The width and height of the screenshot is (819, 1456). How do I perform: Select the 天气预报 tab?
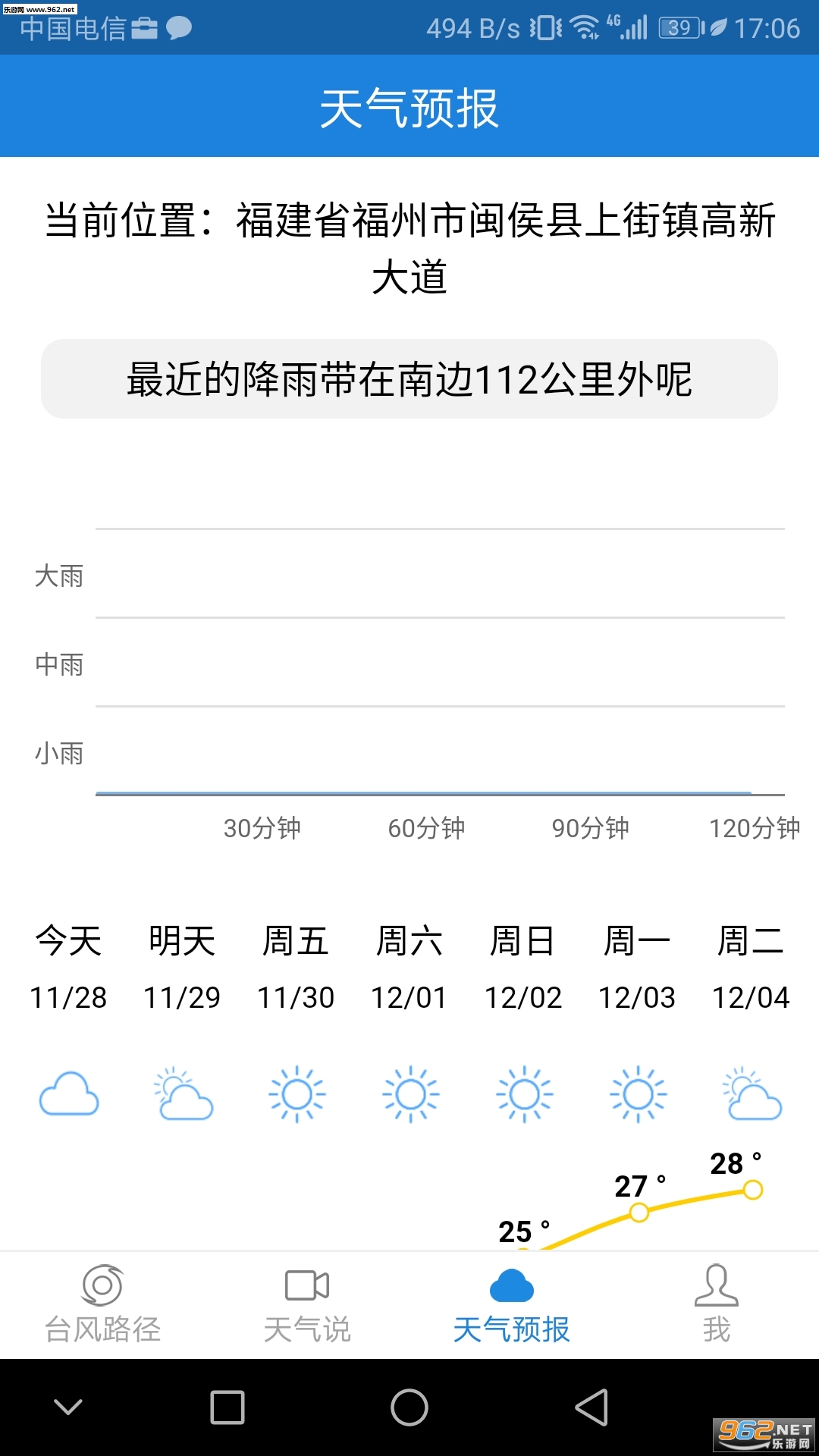pyautogui.click(x=512, y=1304)
